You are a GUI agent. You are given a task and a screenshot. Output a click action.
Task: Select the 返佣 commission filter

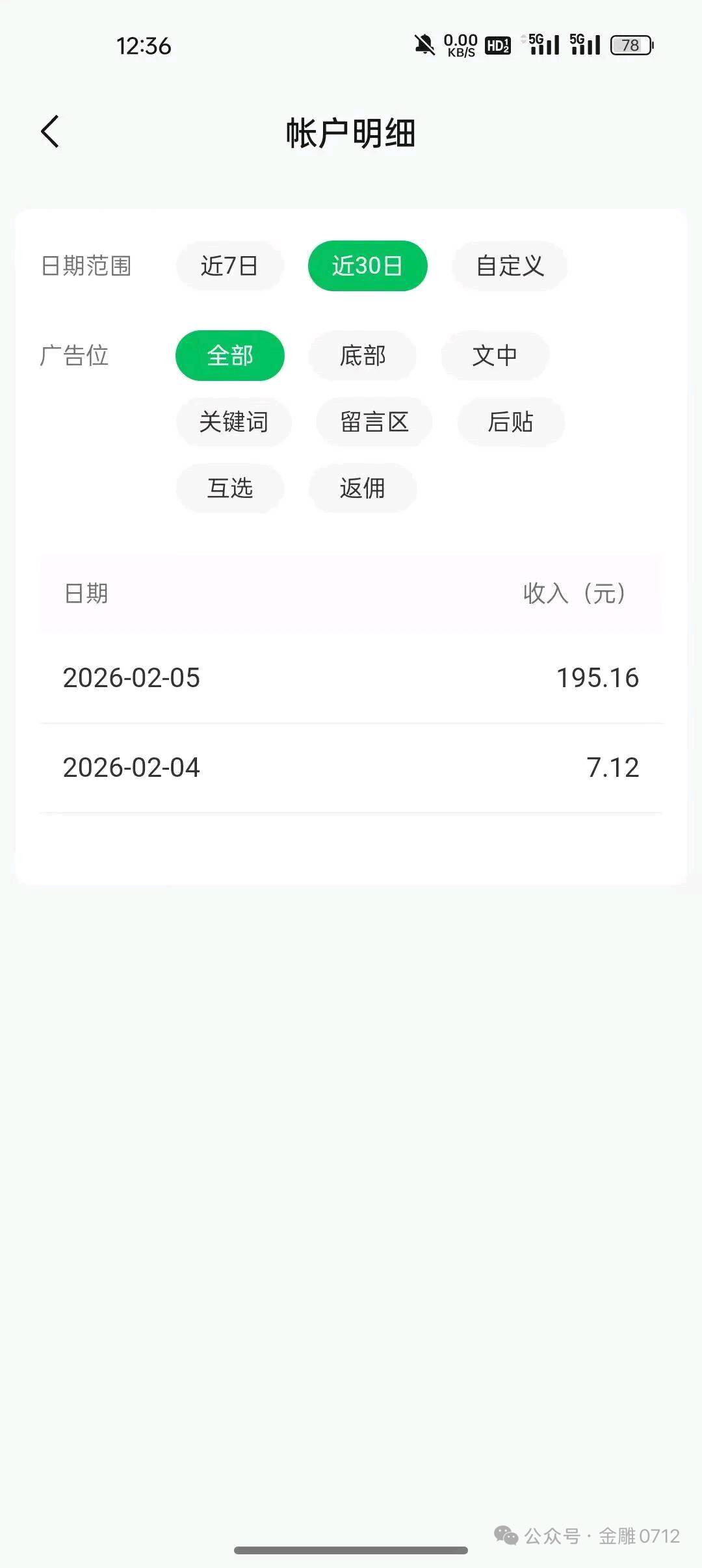tap(362, 488)
